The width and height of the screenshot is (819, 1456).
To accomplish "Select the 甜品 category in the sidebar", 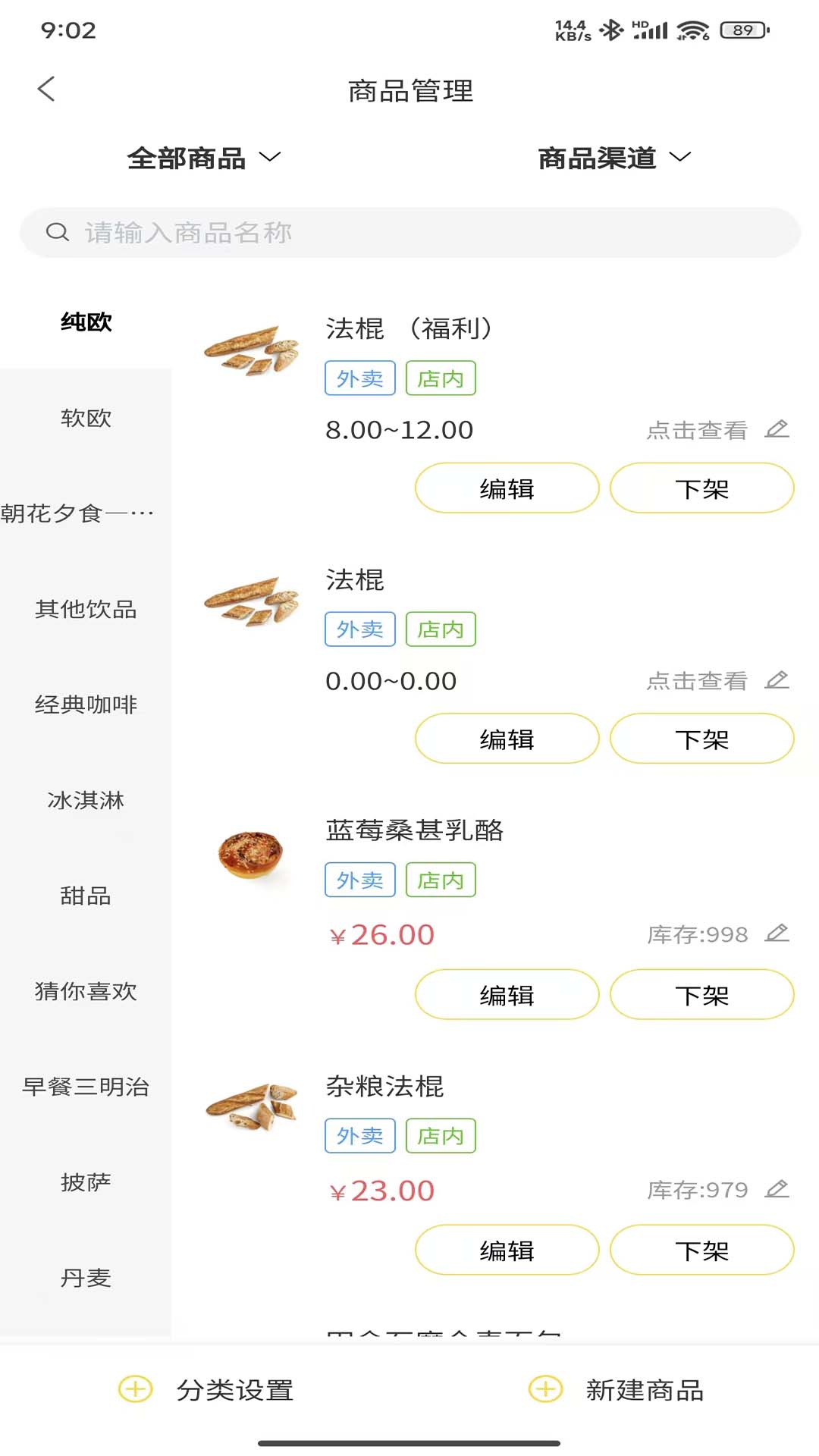I will tap(85, 896).
